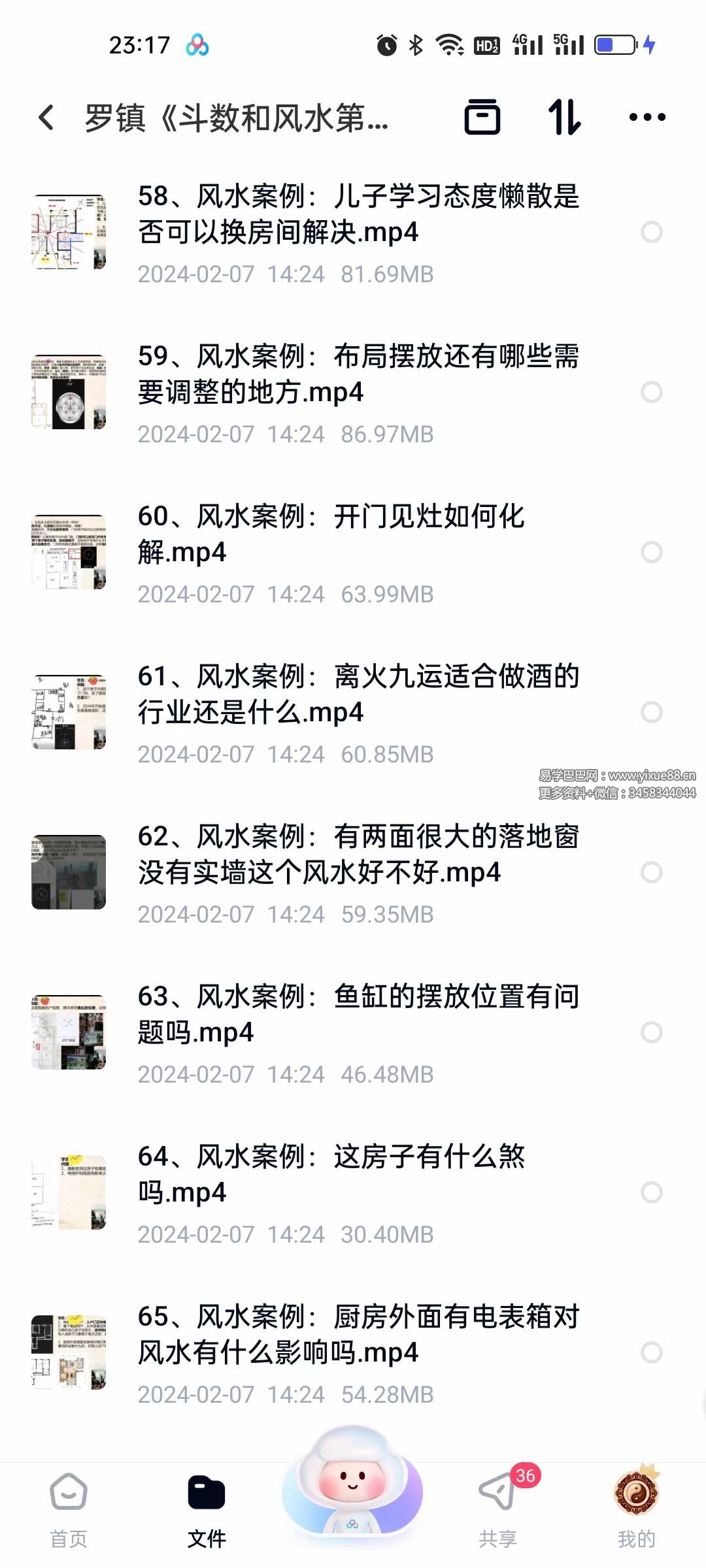
Task: Change file sort order
Action: click(565, 118)
